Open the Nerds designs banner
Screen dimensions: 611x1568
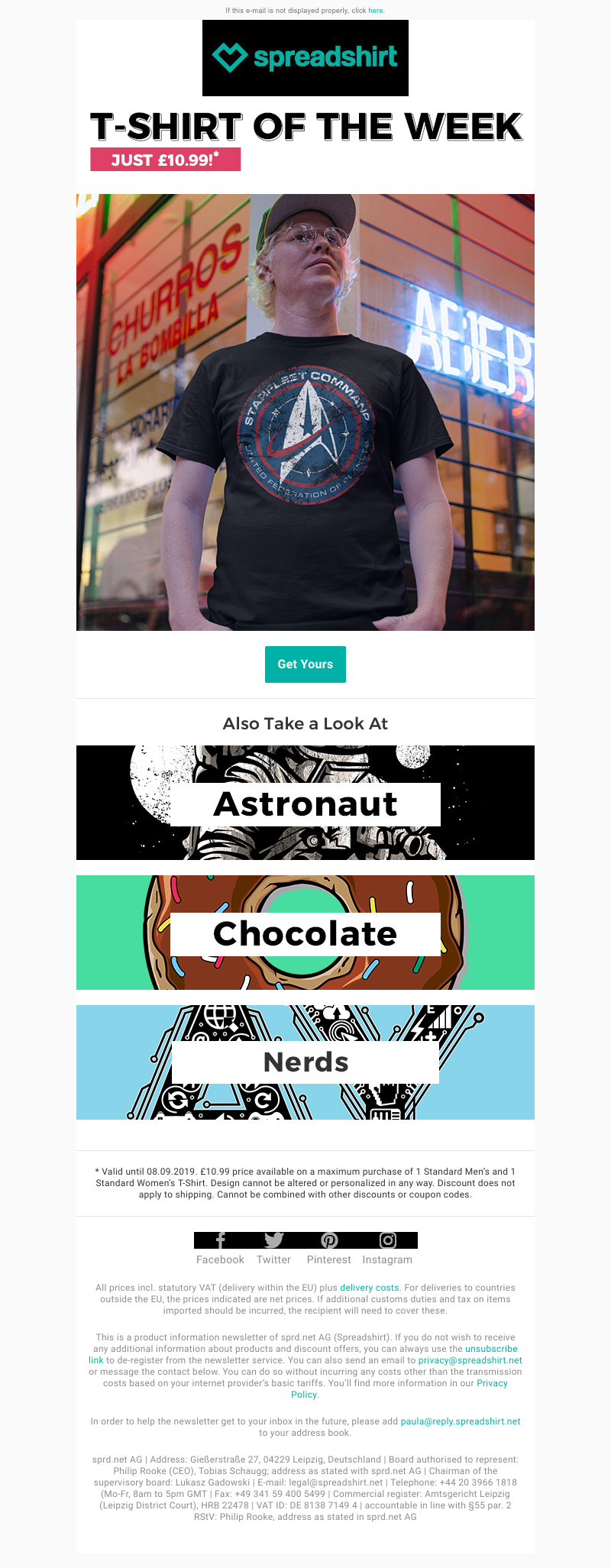click(305, 1062)
